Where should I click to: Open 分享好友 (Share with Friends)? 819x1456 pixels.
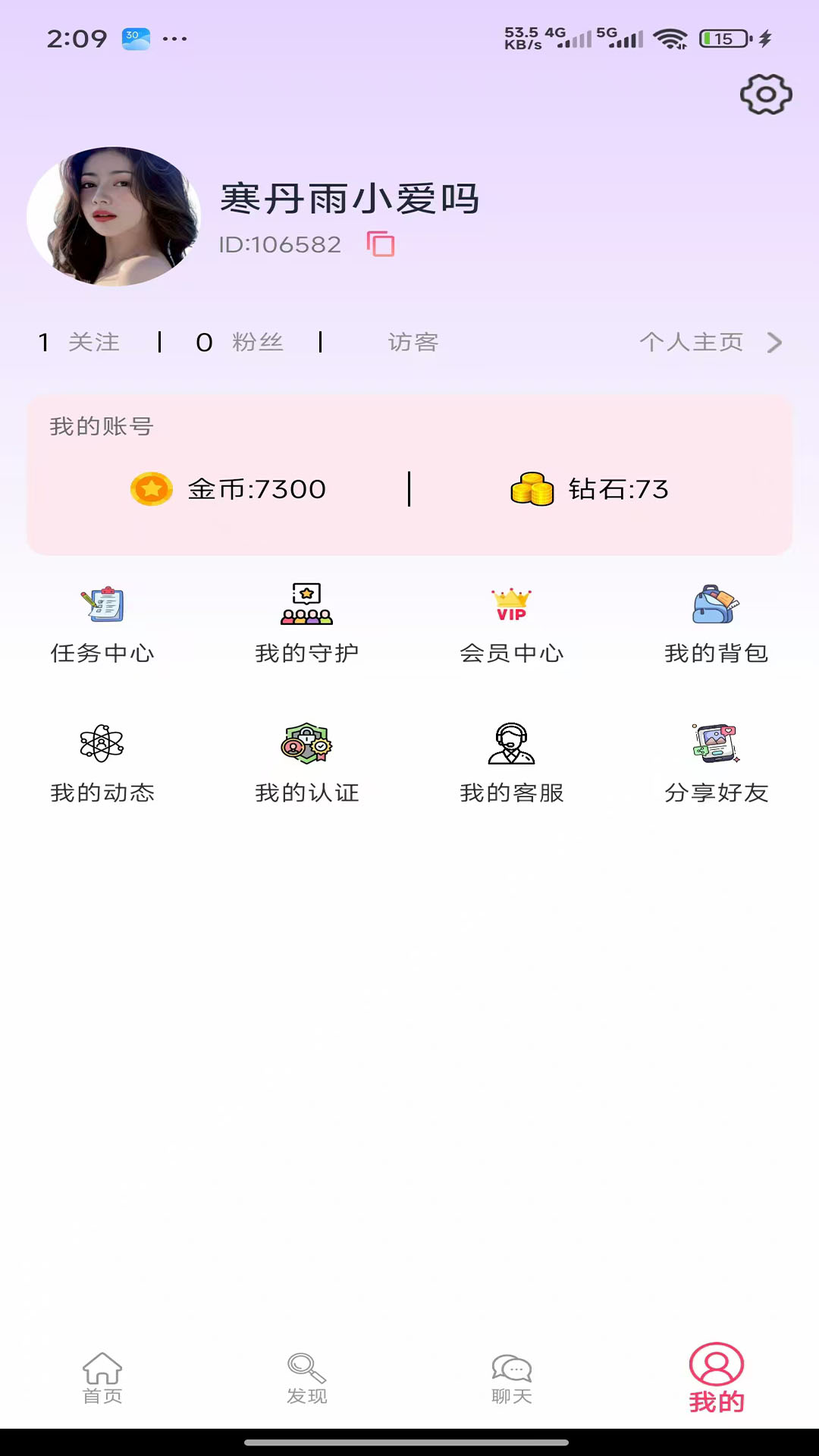pos(717,762)
